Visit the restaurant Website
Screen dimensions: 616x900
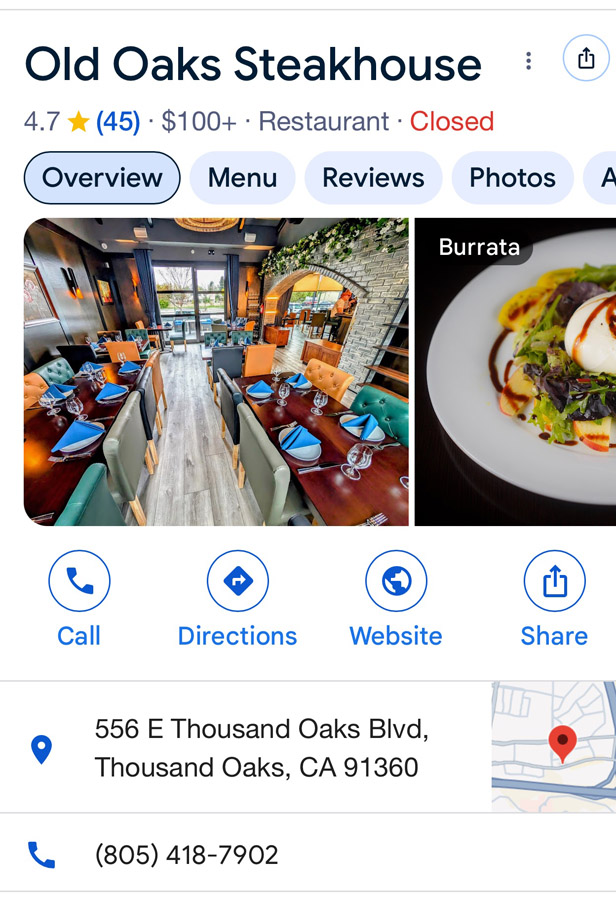point(396,599)
